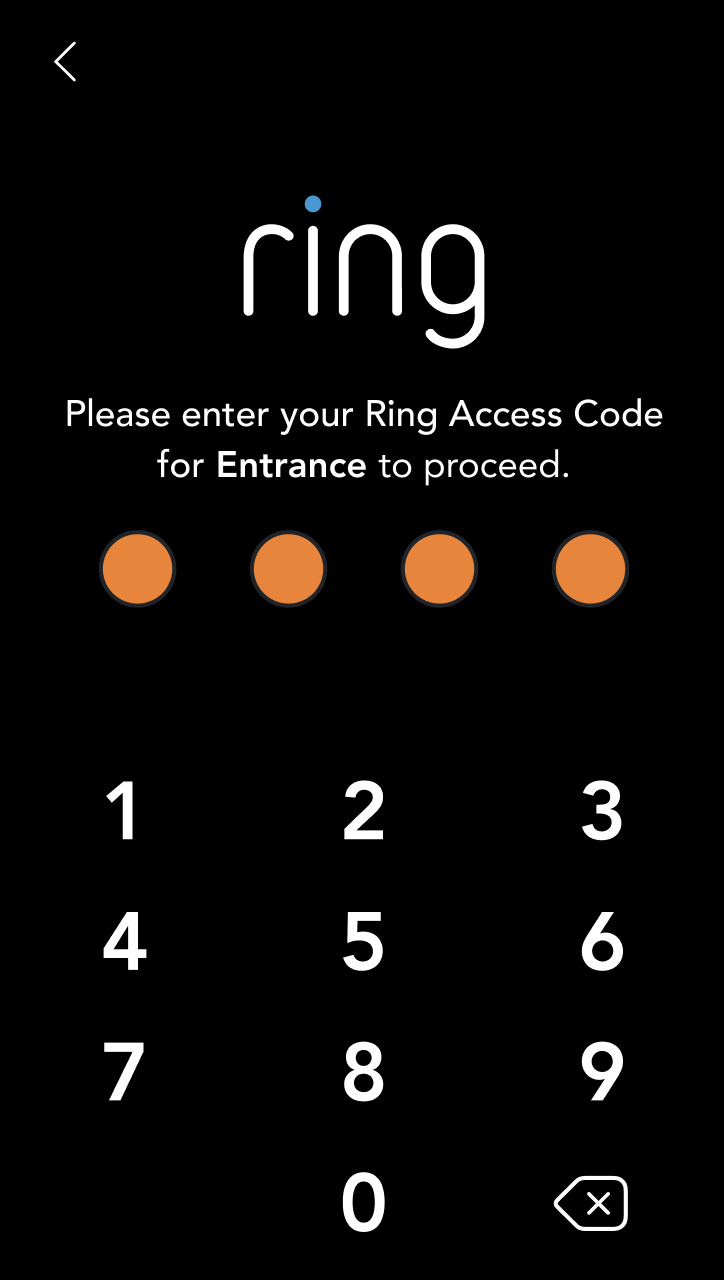This screenshot has width=724, height=1280.
Task: Tap the 4 key
Action: pyautogui.click(x=124, y=942)
